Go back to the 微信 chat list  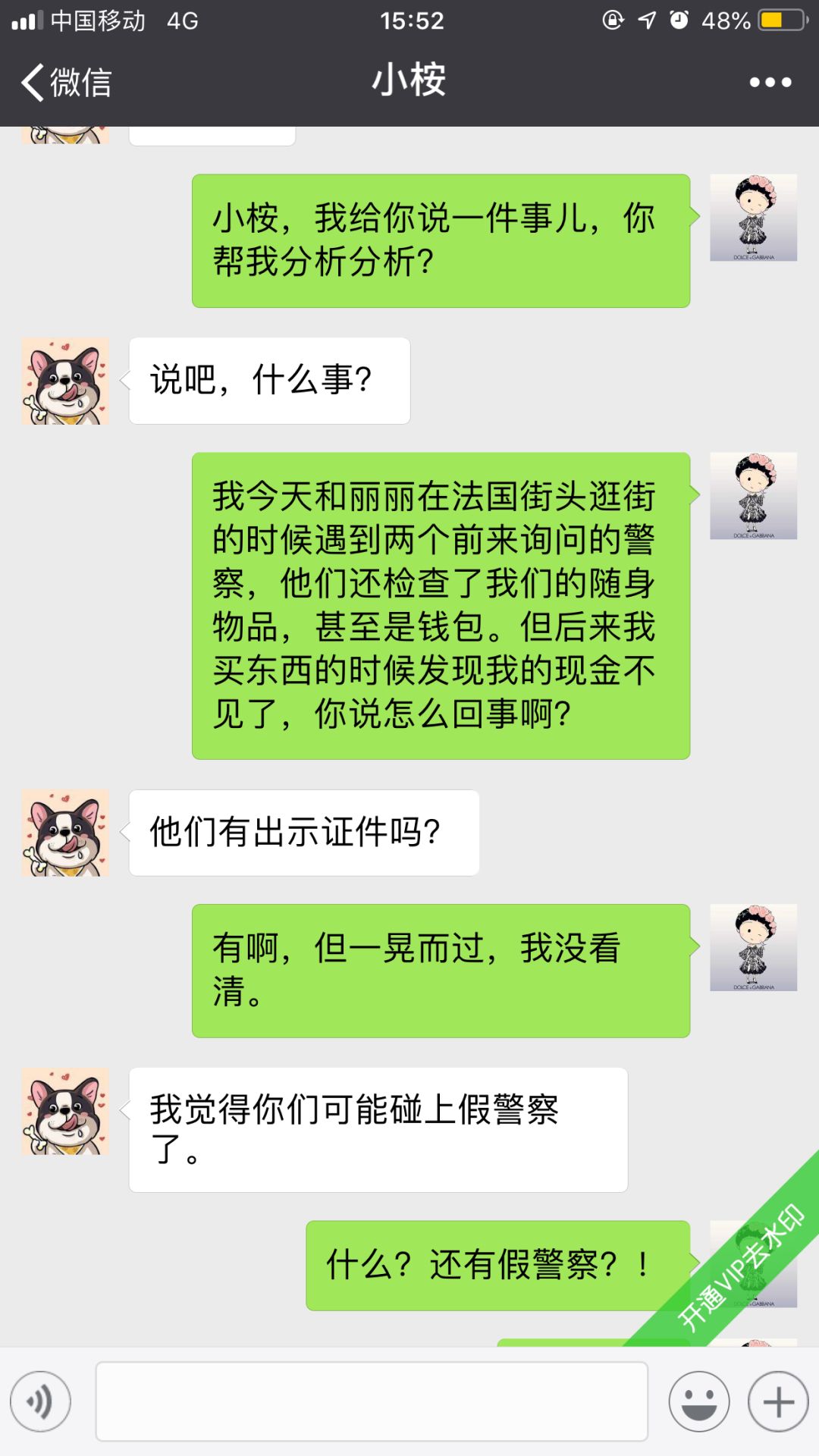click(67, 82)
